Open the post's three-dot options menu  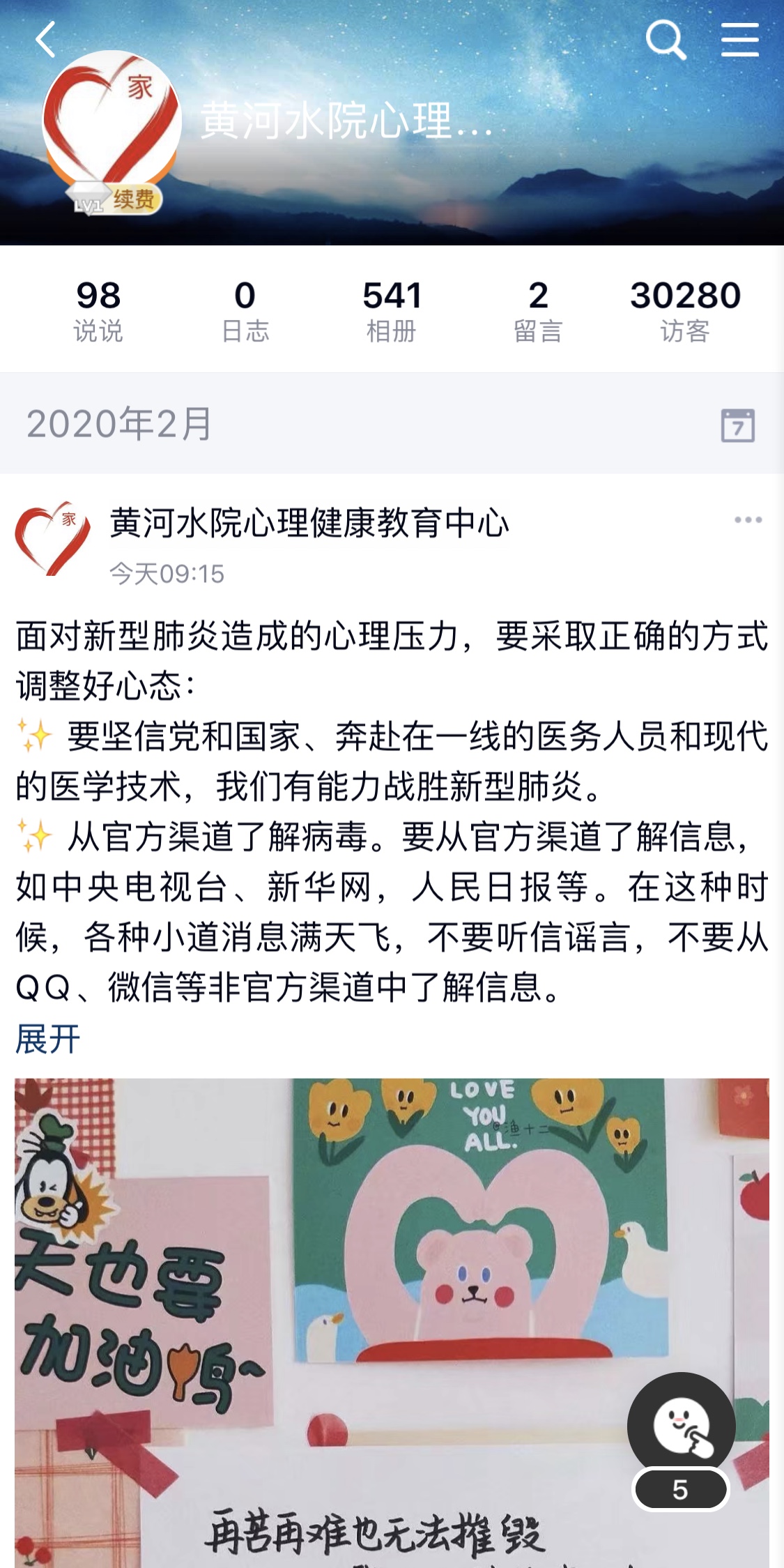pyautogui.click(x=748, y=520)
